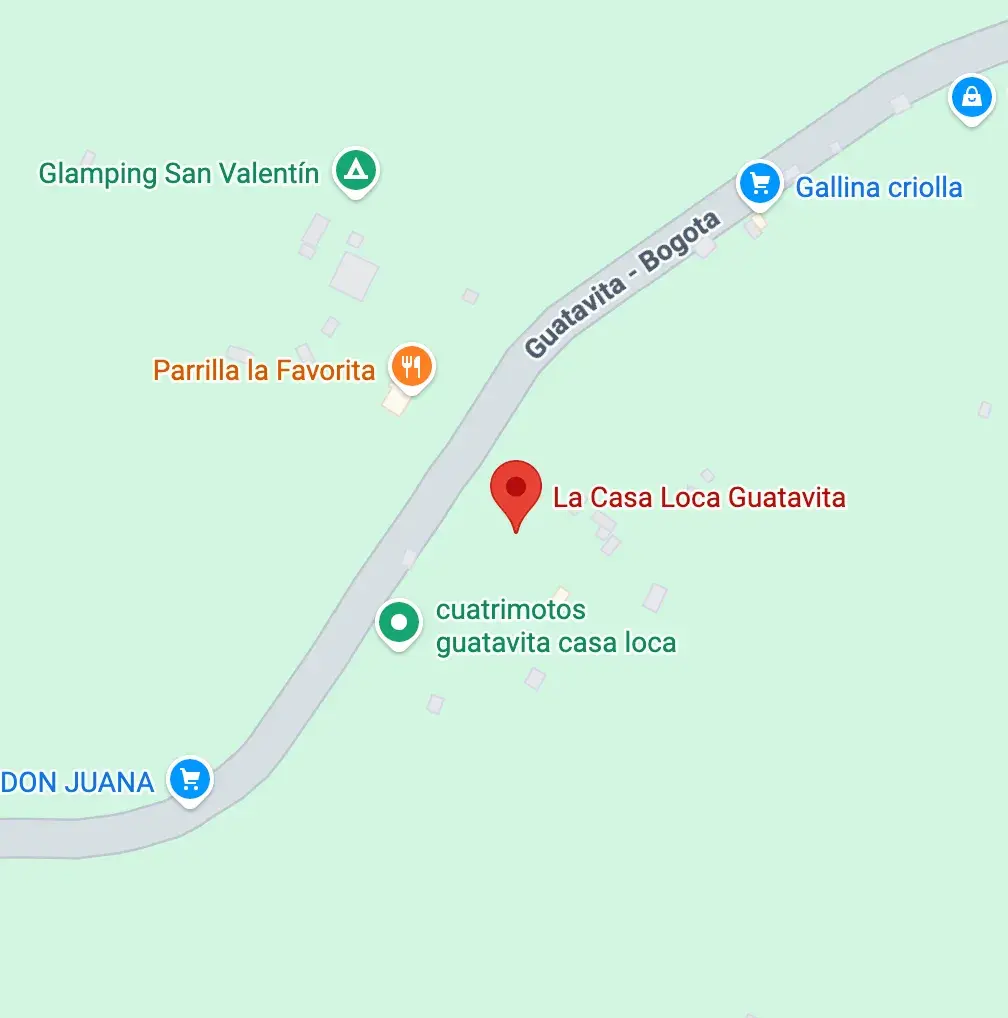This screenshot has width=1008, height=1018.
Task: Select the Gallina criolla store pin
Action: (x=760, y=184)
